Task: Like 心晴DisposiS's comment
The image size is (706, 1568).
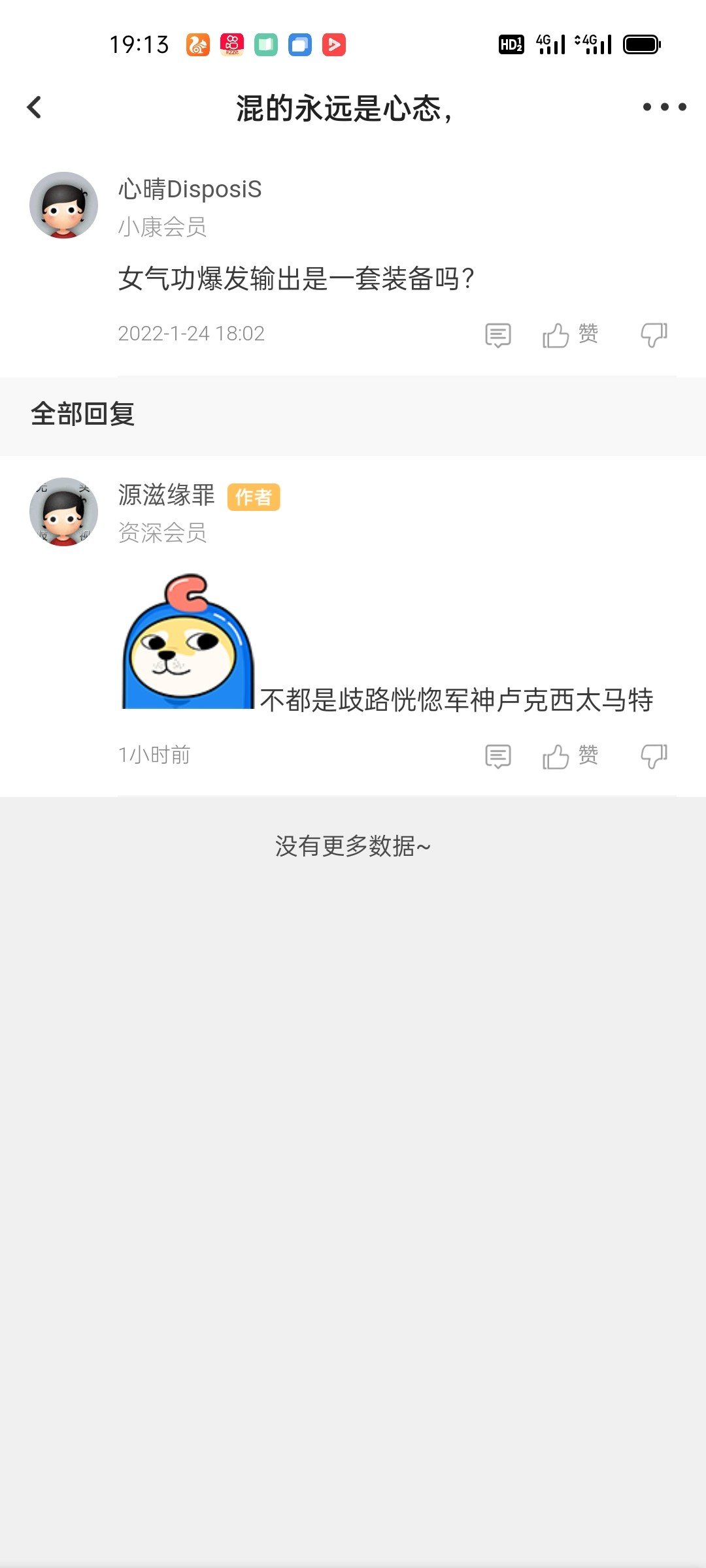Action: tap(570, 335)
